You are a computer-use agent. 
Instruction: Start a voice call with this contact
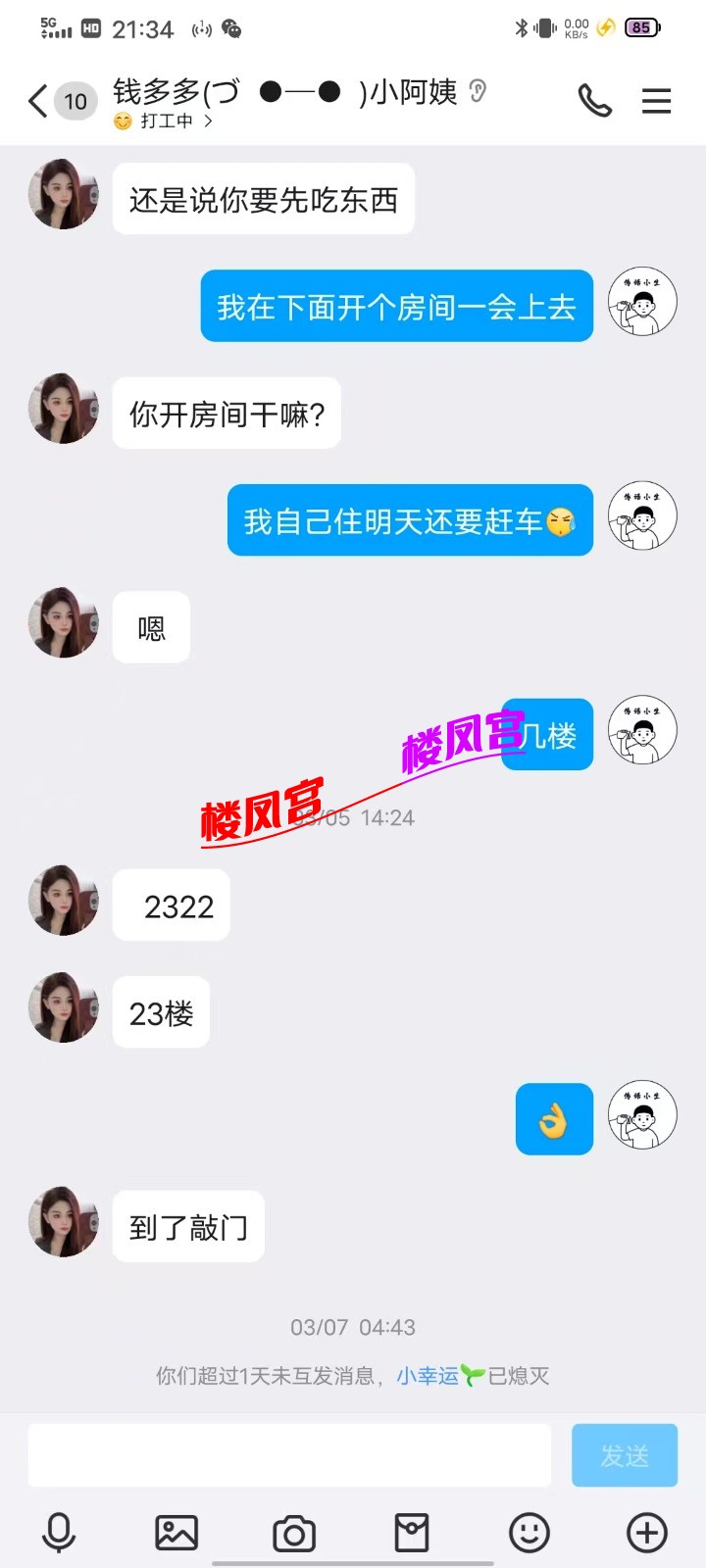594,101
